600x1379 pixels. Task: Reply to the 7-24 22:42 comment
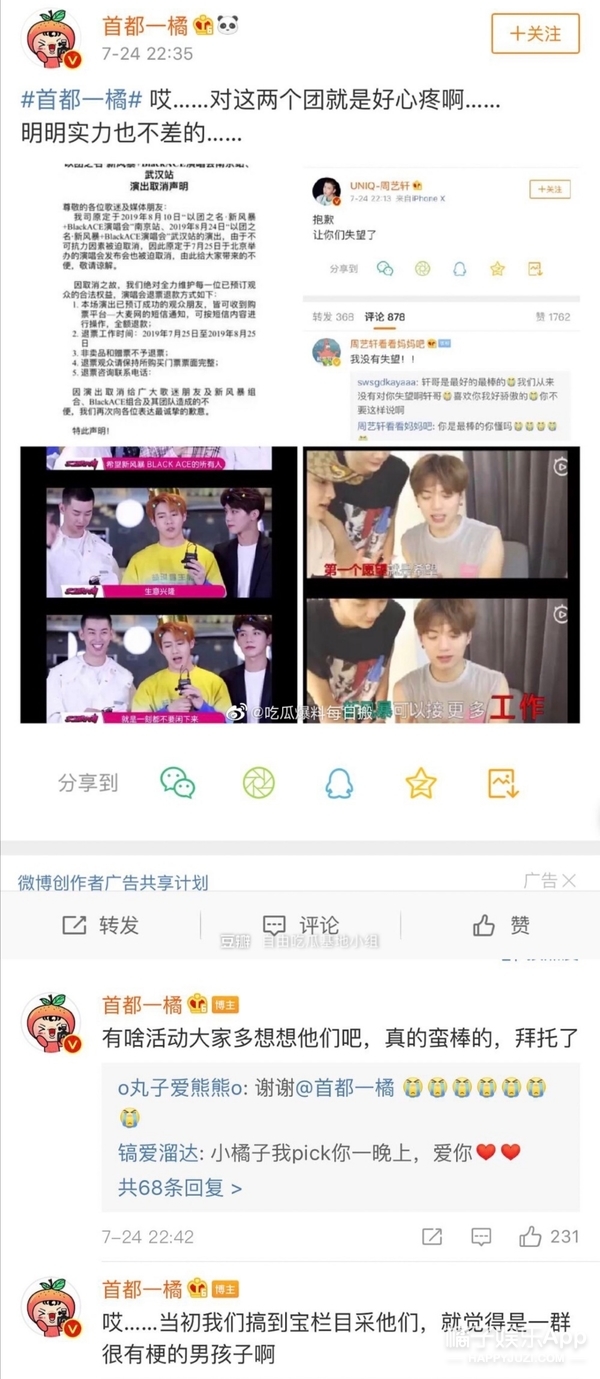481,1237
